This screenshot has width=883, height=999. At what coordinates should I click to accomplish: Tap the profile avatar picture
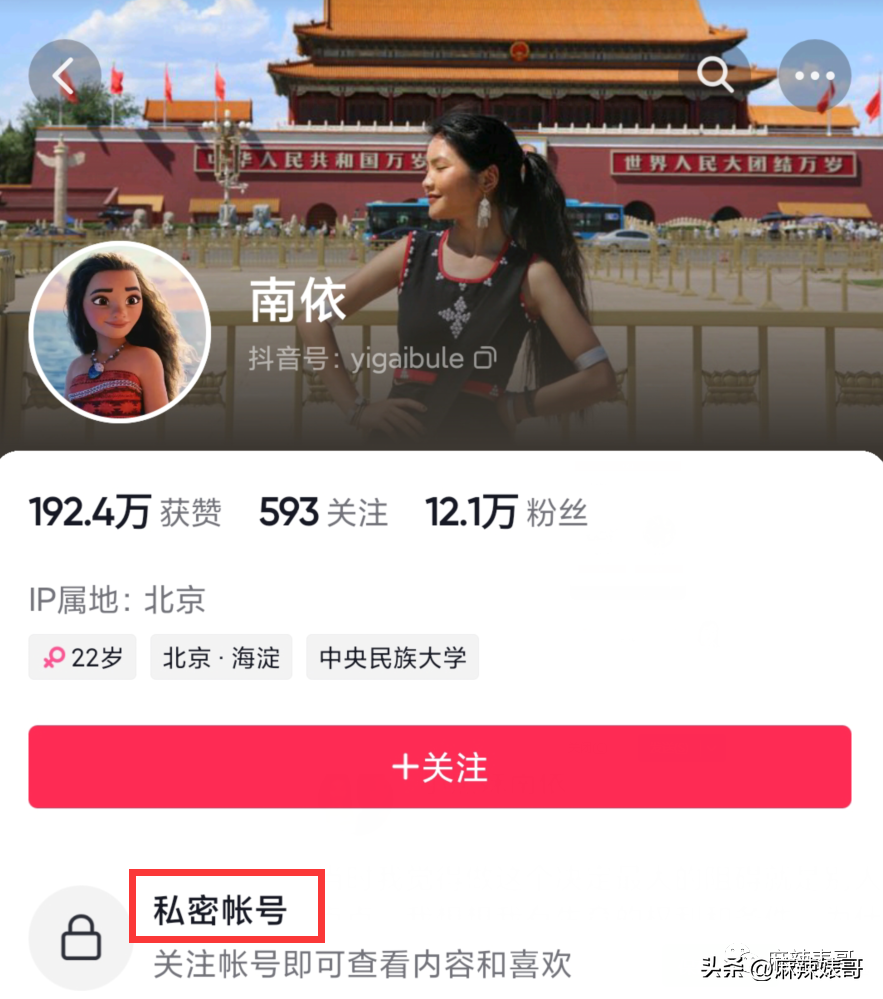[120, 331]
